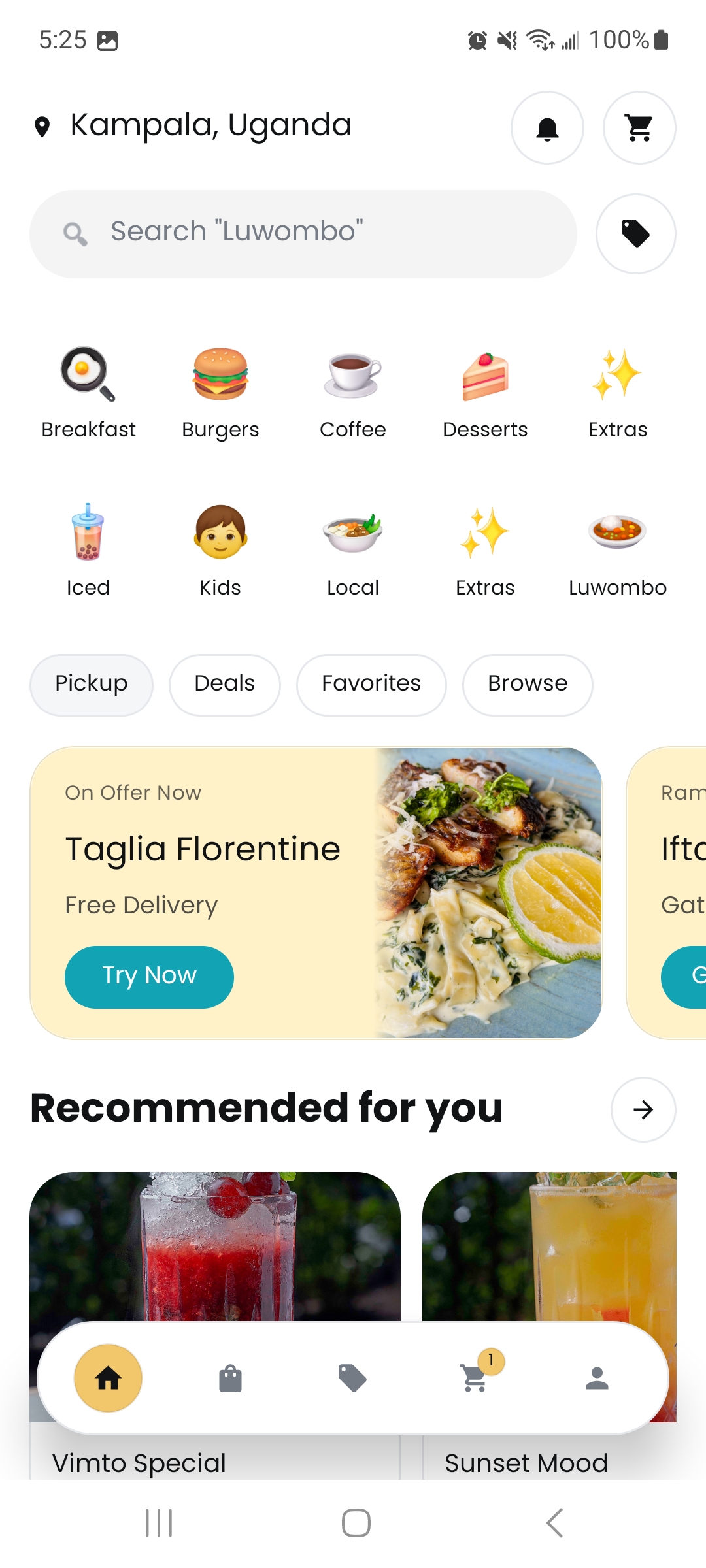Image resolution: width=706 pixels, height=1568 pixels.
Task: Open the notifications bell icon
Action: click(547, 128)
